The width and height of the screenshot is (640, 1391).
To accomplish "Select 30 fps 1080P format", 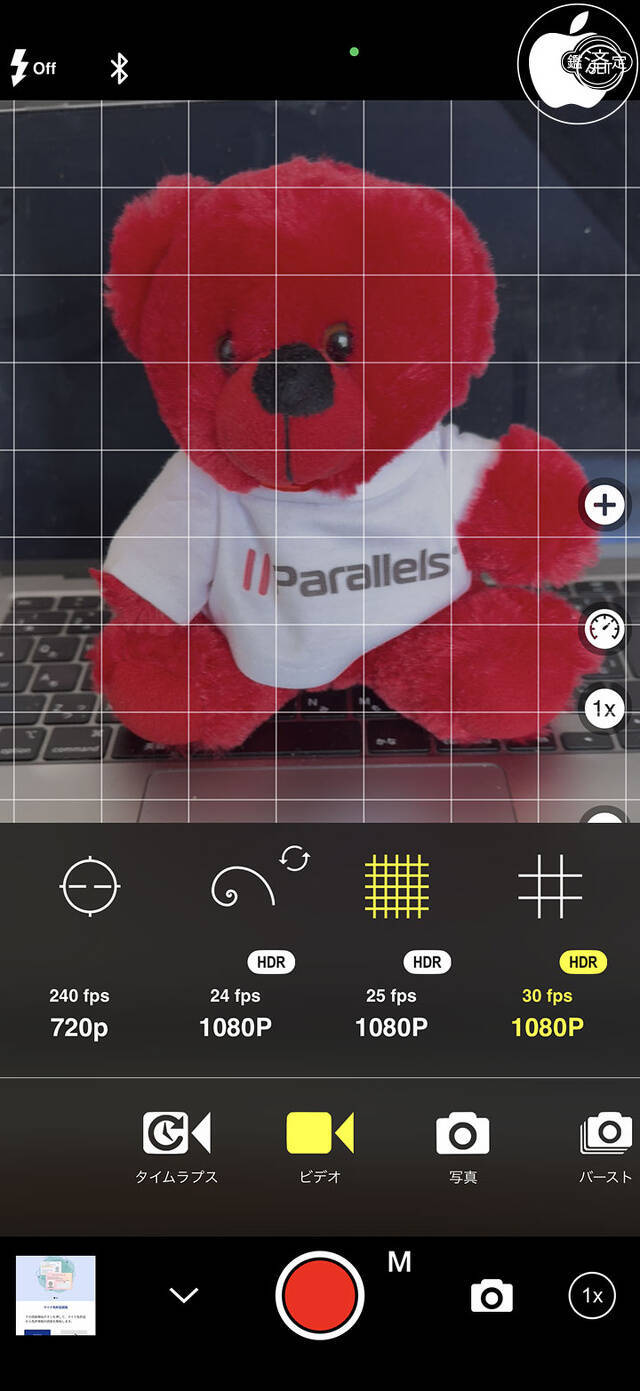I will [x=547, y=1012].
